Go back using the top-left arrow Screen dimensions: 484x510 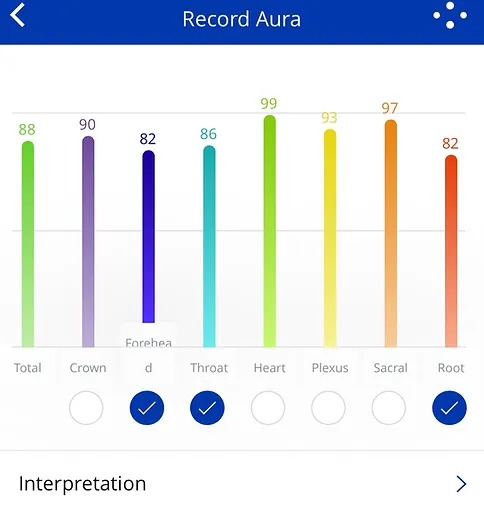[x=17, y=15]
